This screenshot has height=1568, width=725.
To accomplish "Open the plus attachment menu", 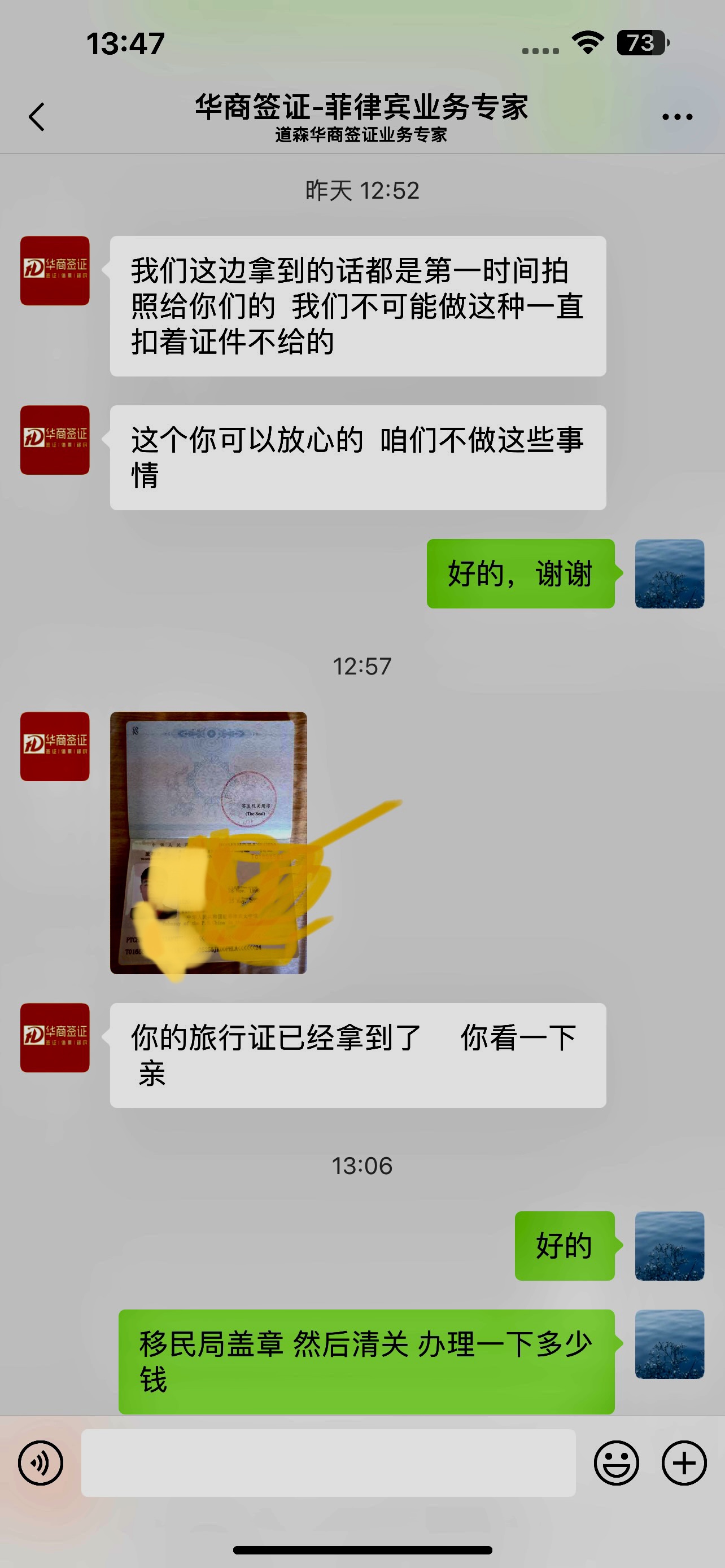I will (x=684, y=1462).
